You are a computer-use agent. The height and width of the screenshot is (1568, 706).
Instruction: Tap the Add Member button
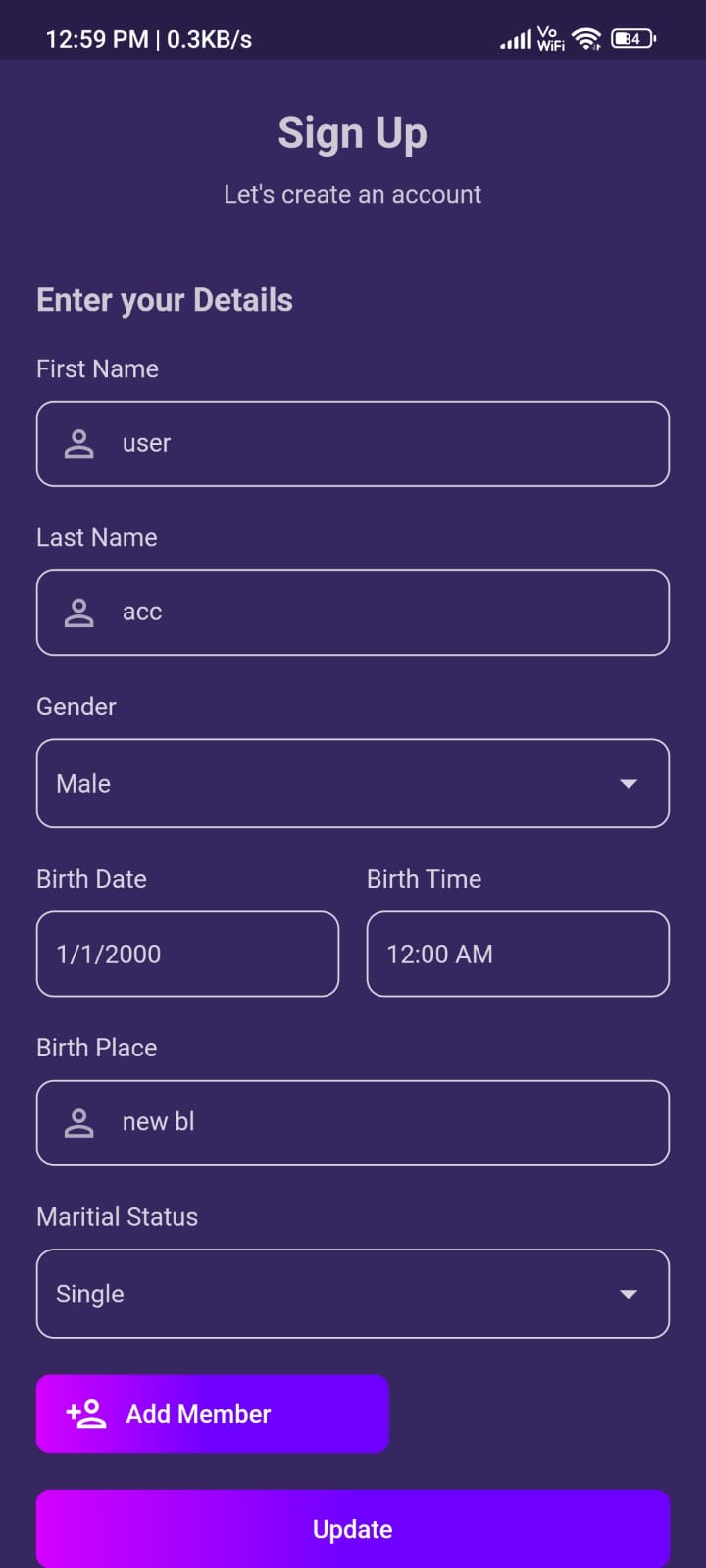(213, 1413)
